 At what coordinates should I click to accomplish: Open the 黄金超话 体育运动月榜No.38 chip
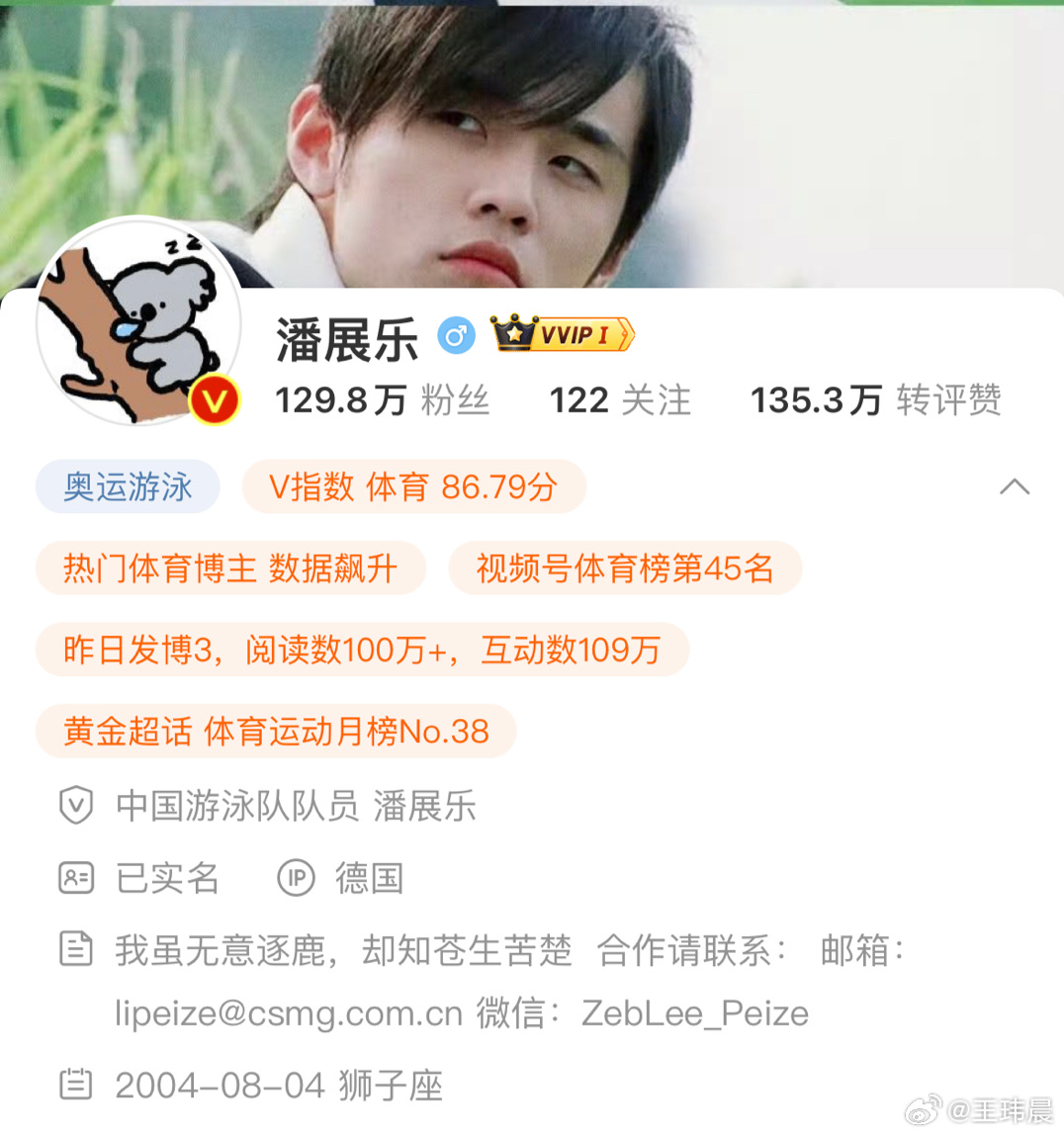point(276,732)
